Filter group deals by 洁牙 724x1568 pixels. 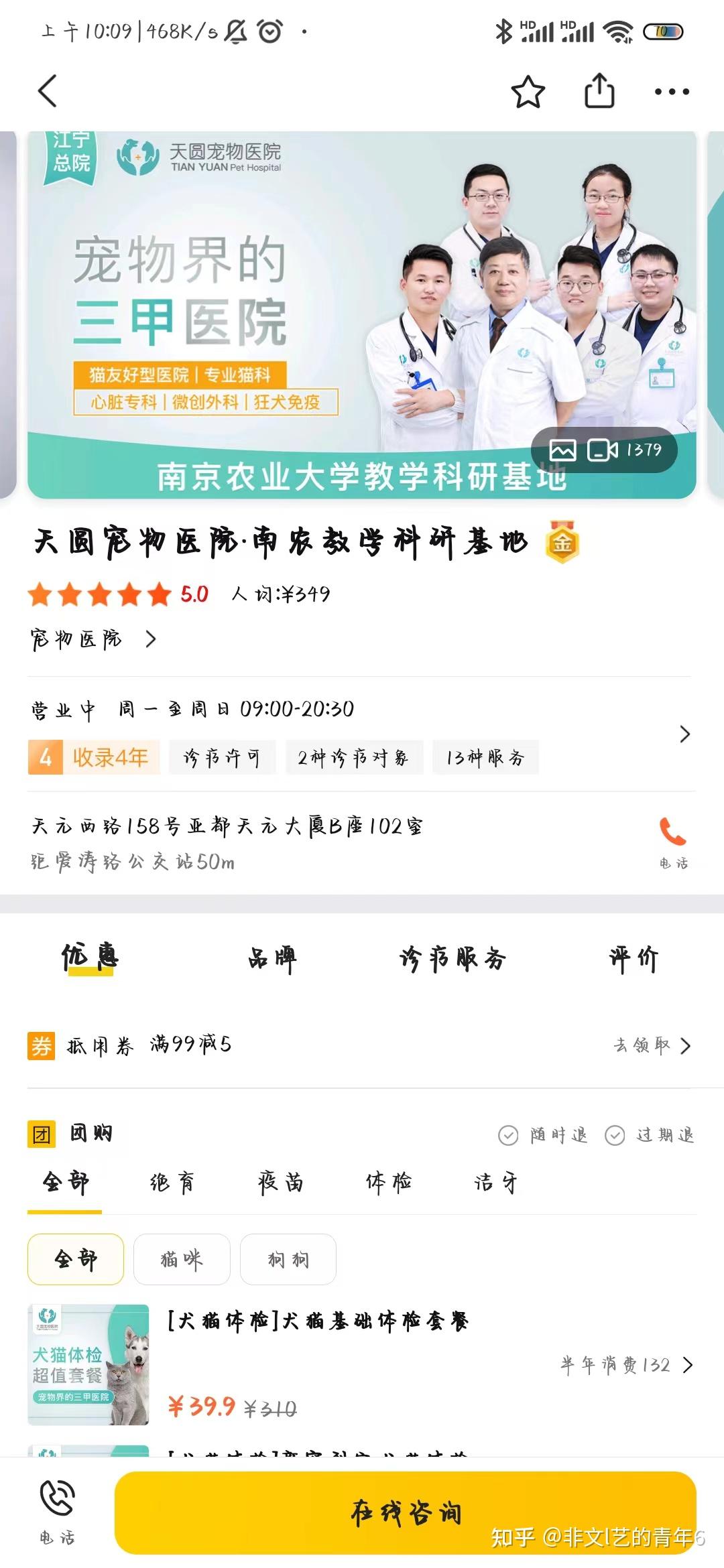(495, 1182)
